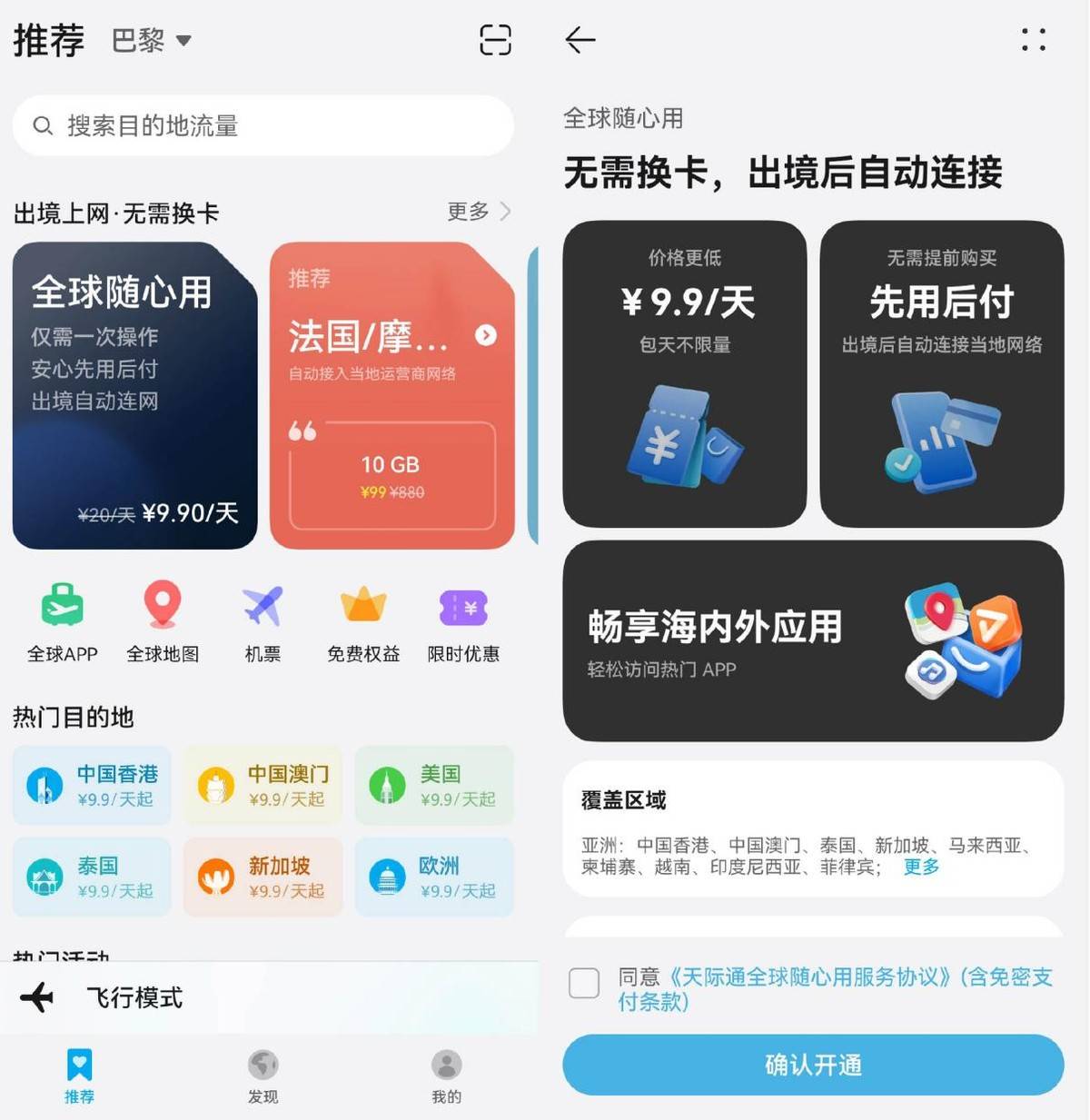Viewport: 1090px width, 1120px height.
Task: Tap the 搜索目的地流量 search box
Action: point(263,125)
